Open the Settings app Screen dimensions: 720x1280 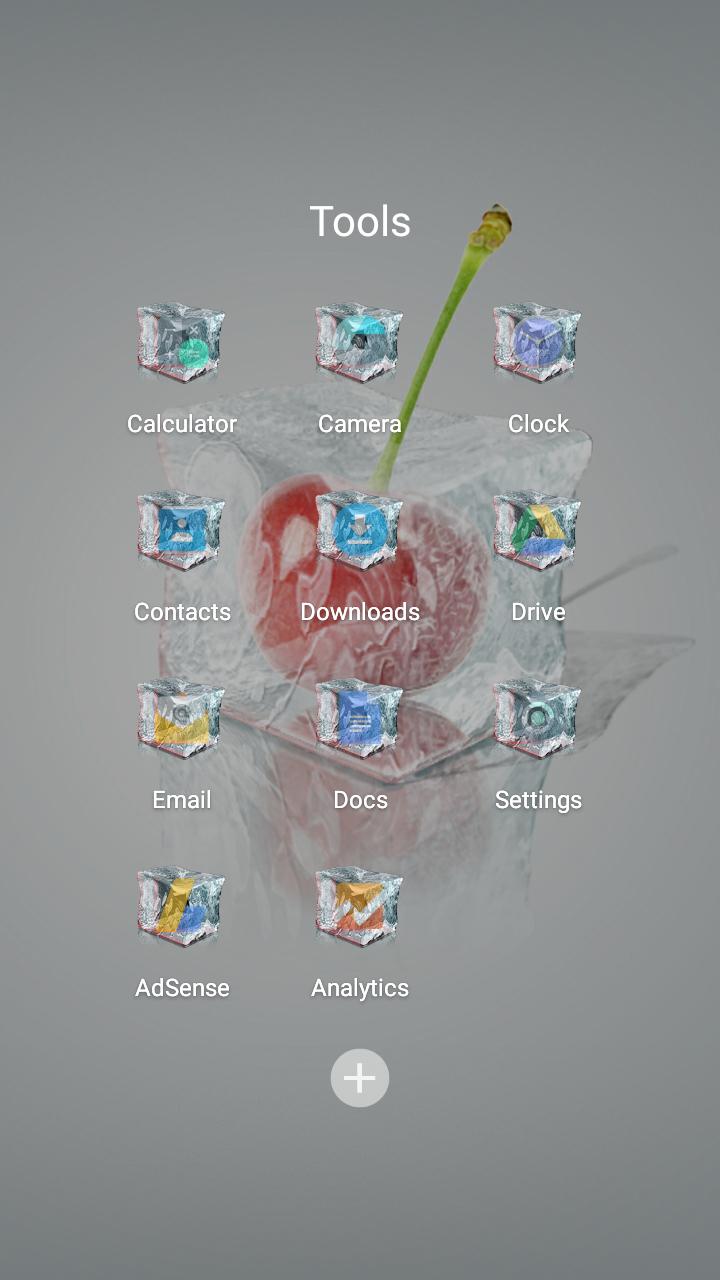pos(537,720)
